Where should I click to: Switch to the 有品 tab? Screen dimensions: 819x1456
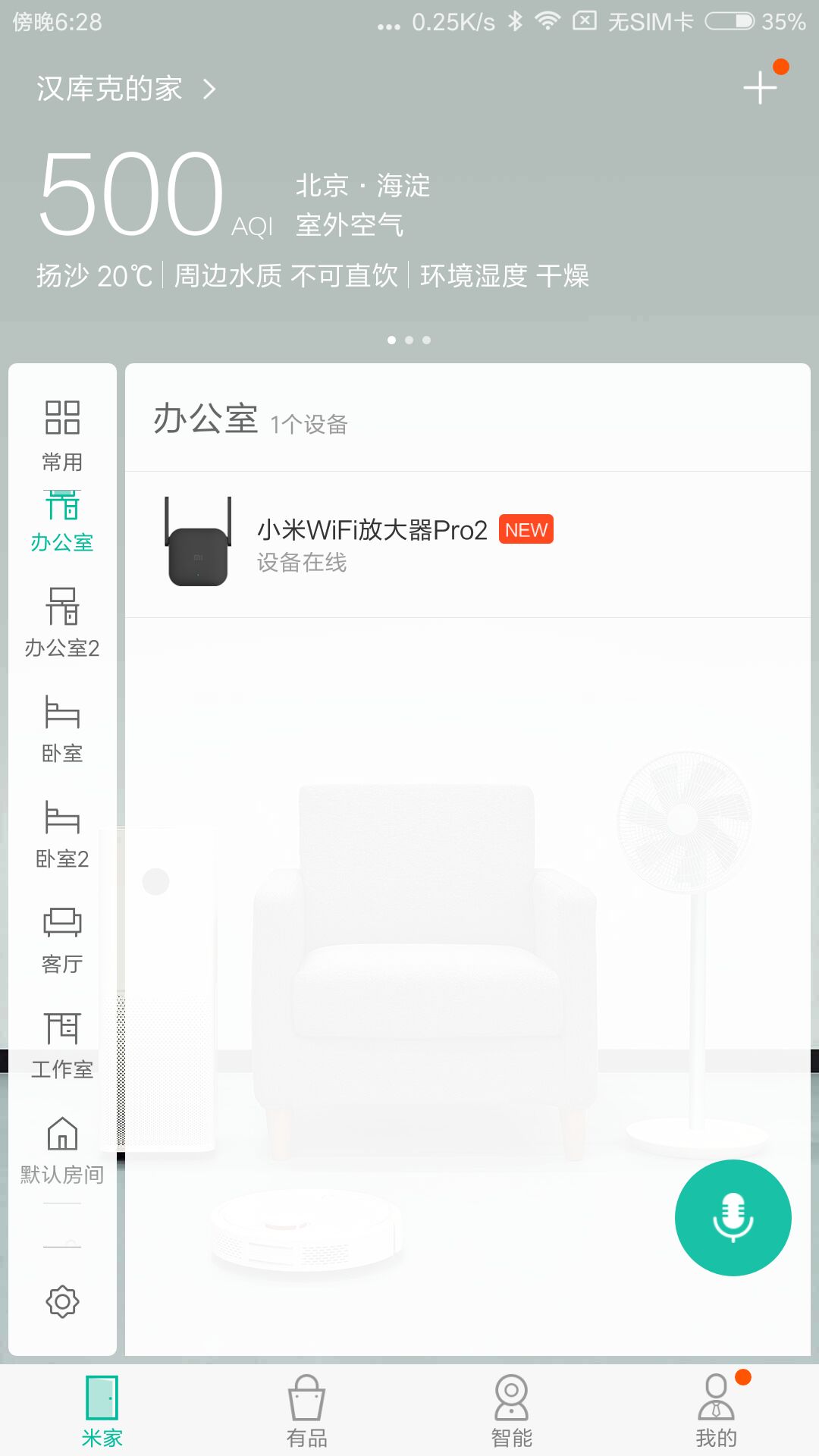coord(307,1410)
